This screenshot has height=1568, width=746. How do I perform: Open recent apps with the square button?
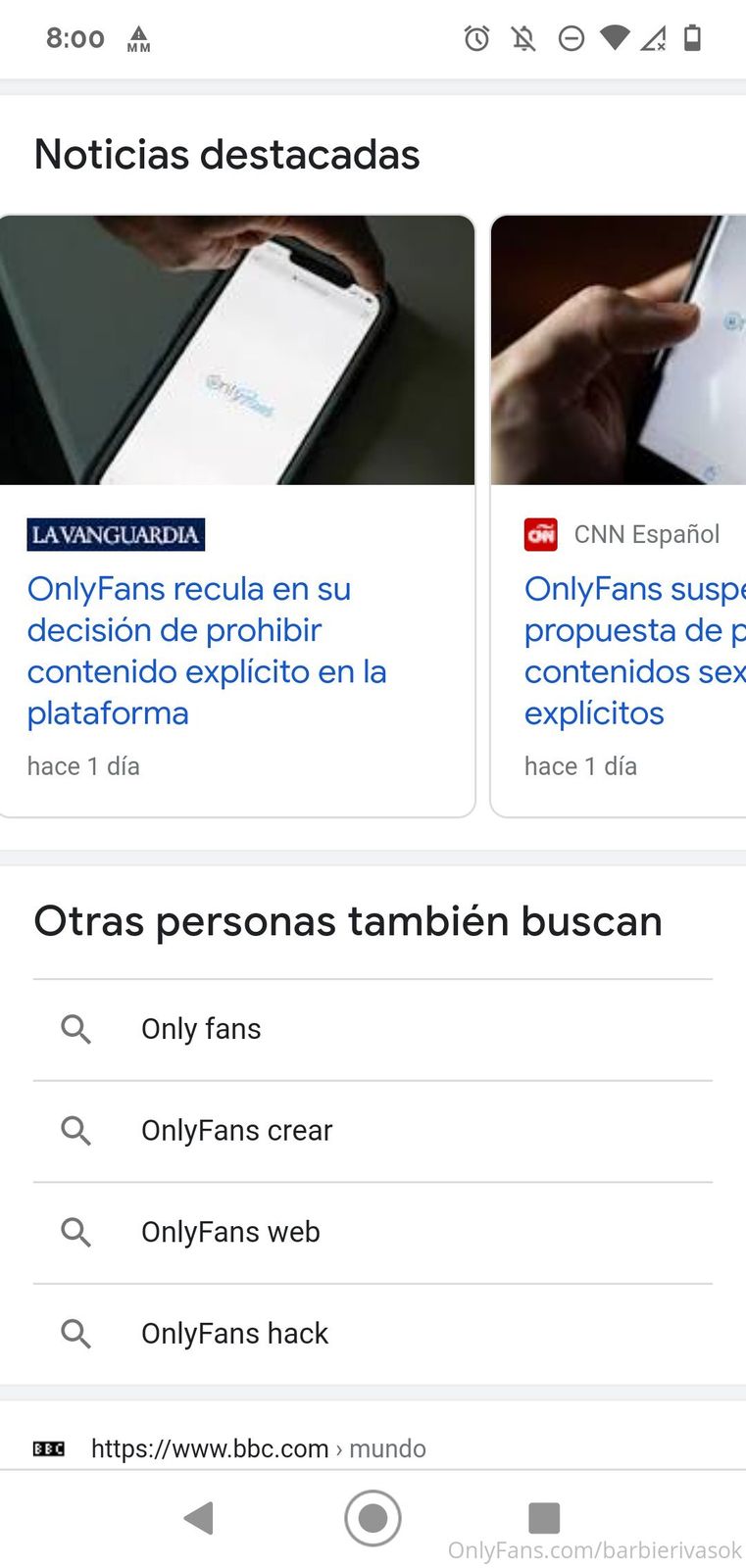(543, 1517)
